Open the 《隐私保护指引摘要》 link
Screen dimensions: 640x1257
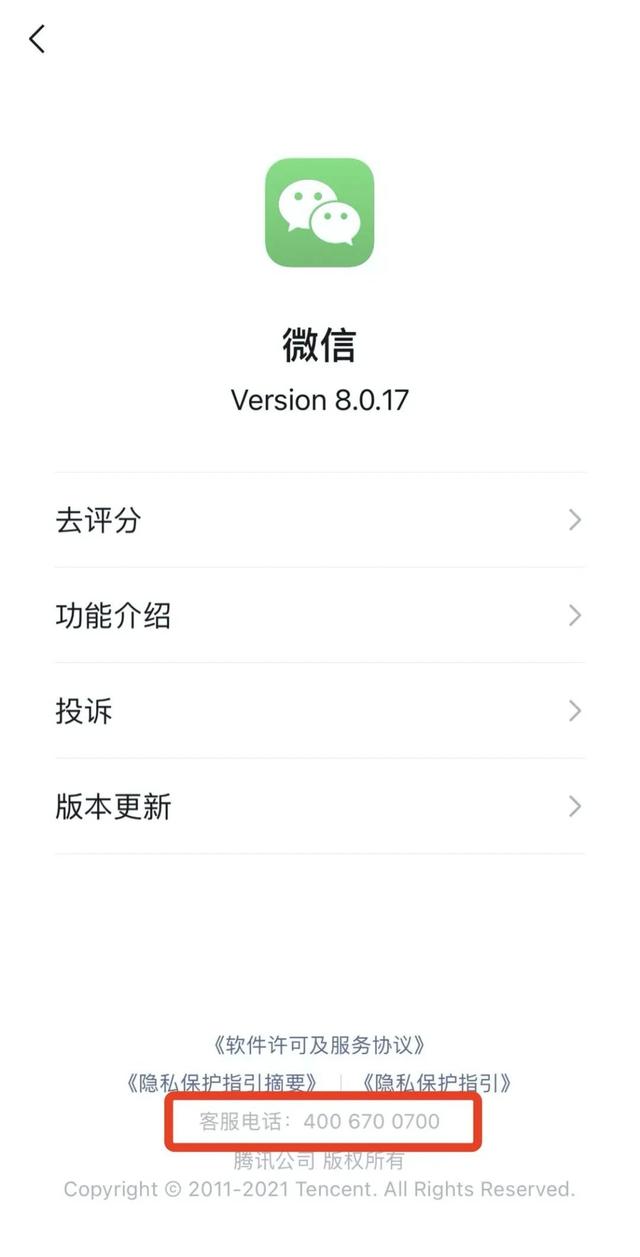point(223,1083)
